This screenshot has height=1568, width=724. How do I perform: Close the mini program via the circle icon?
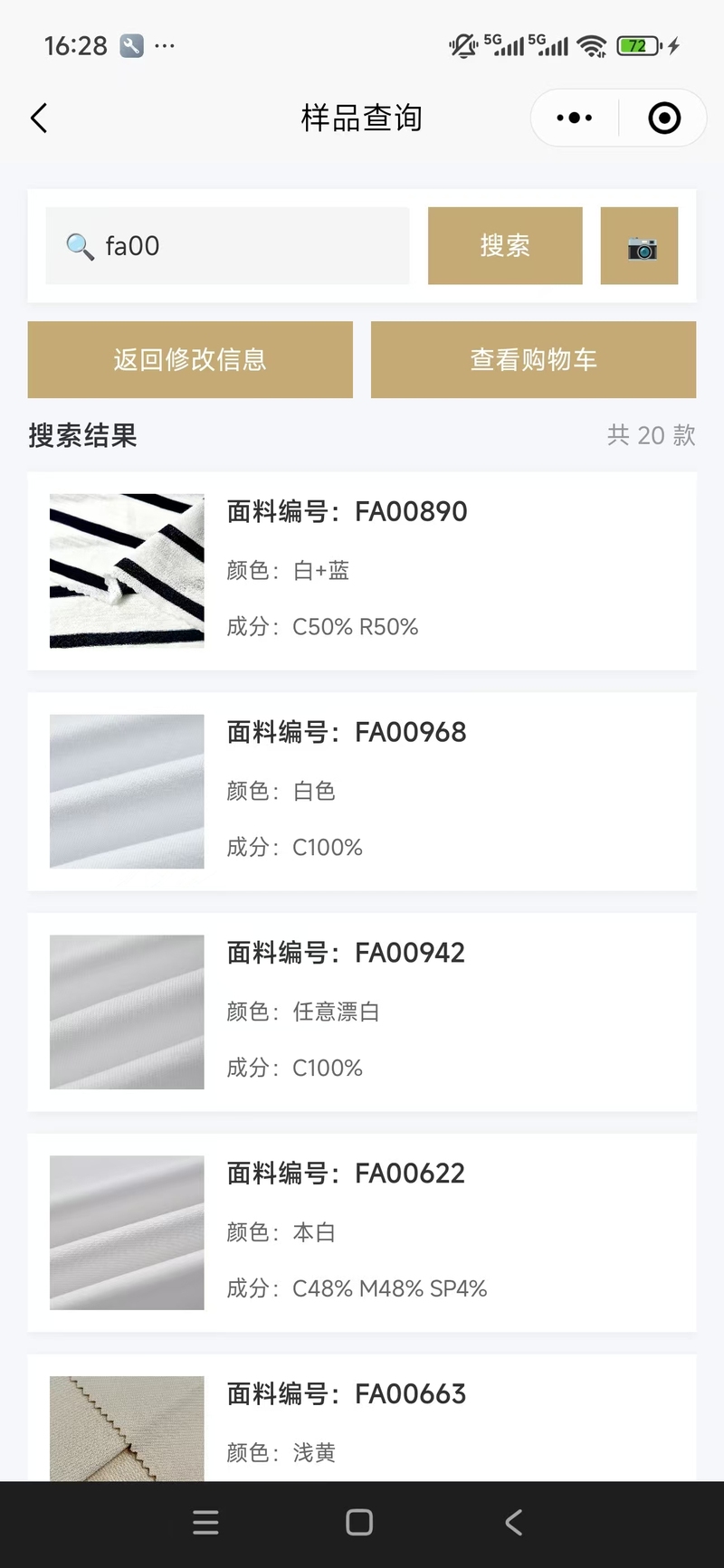[x=664, y=119]
